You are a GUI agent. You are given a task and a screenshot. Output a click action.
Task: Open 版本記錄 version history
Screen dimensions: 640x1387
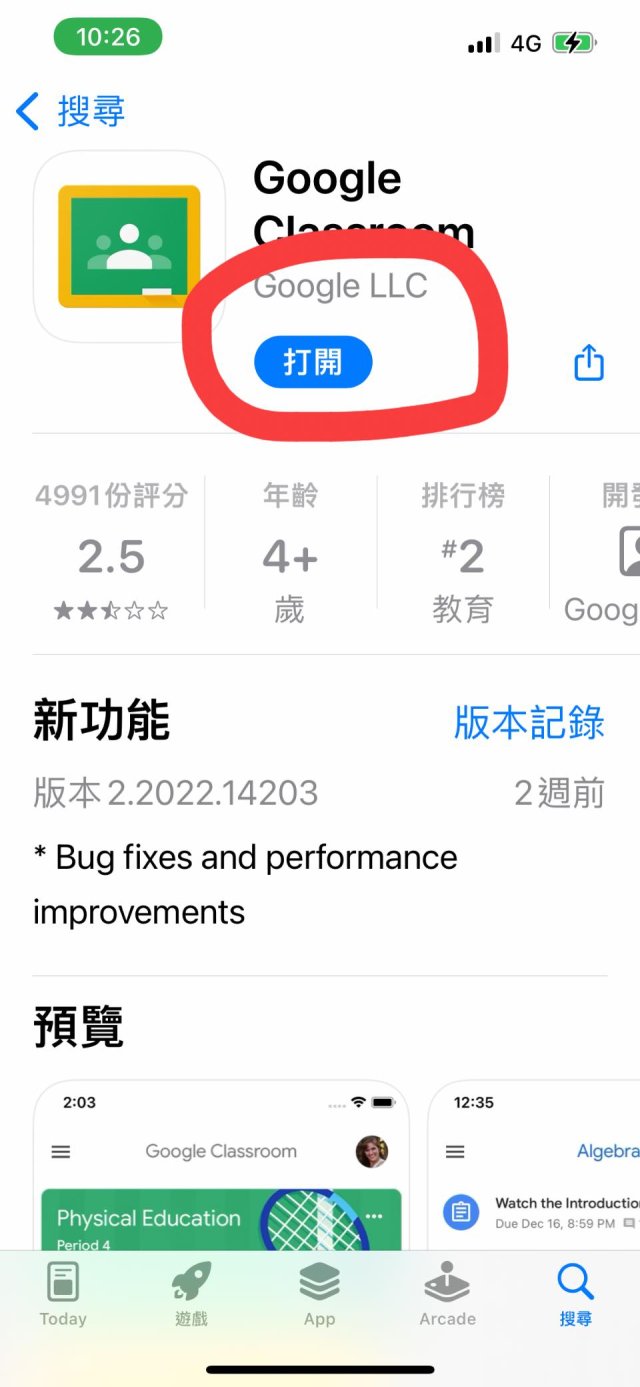point(529,722)
